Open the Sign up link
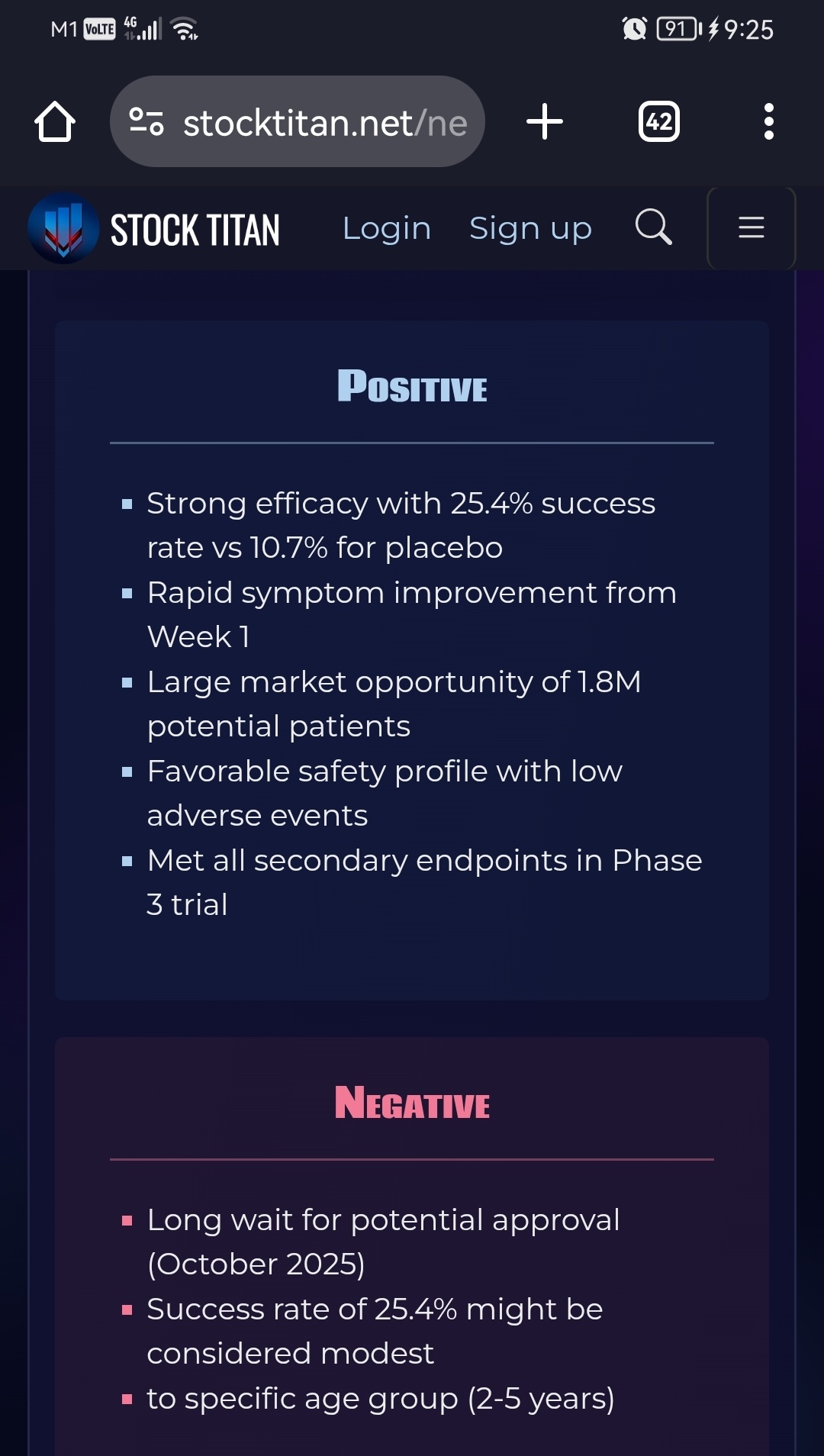 point(530,228)
